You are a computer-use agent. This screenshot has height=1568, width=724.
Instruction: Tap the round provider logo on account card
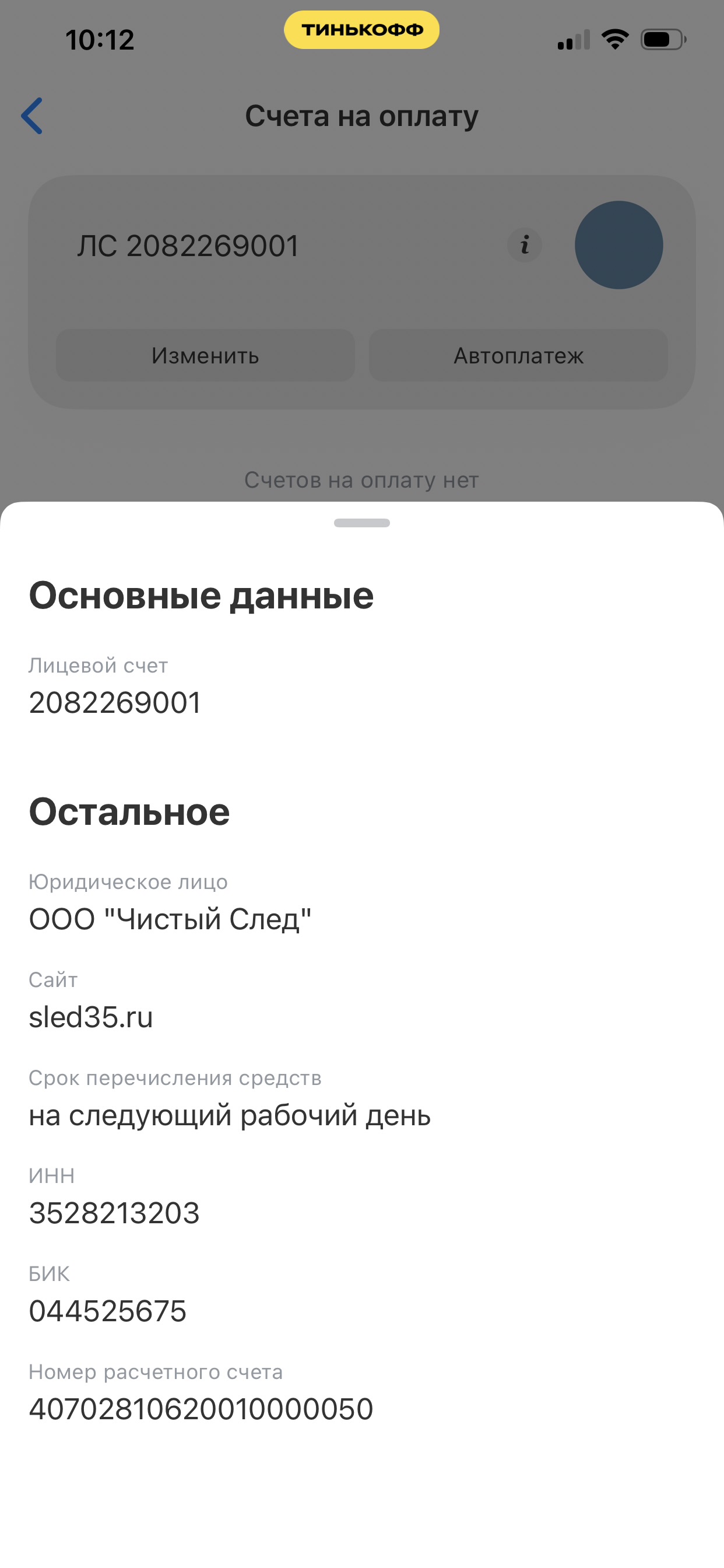pos(618,246)
